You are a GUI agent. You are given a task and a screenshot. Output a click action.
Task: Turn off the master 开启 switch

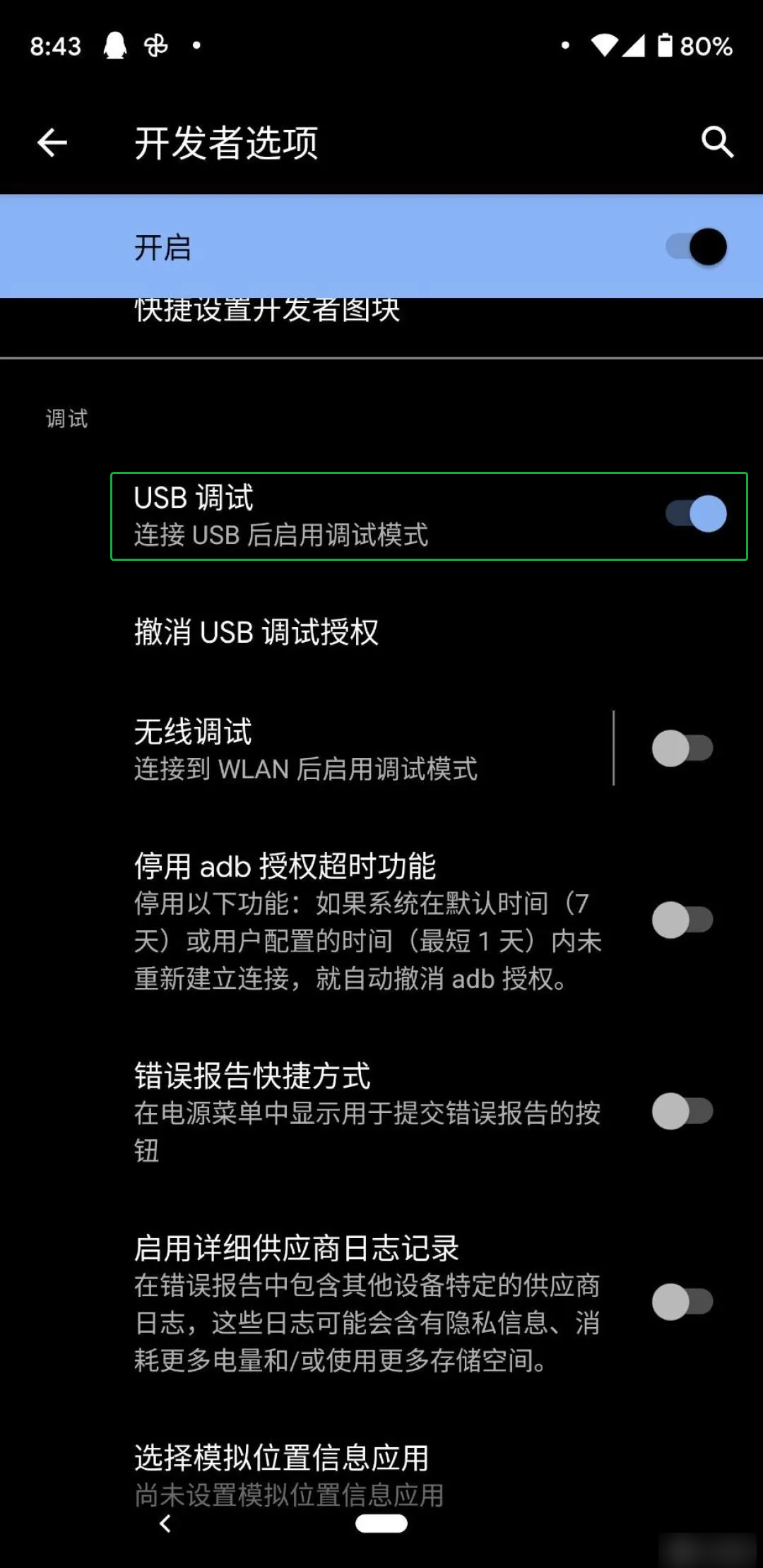point(694,246)
